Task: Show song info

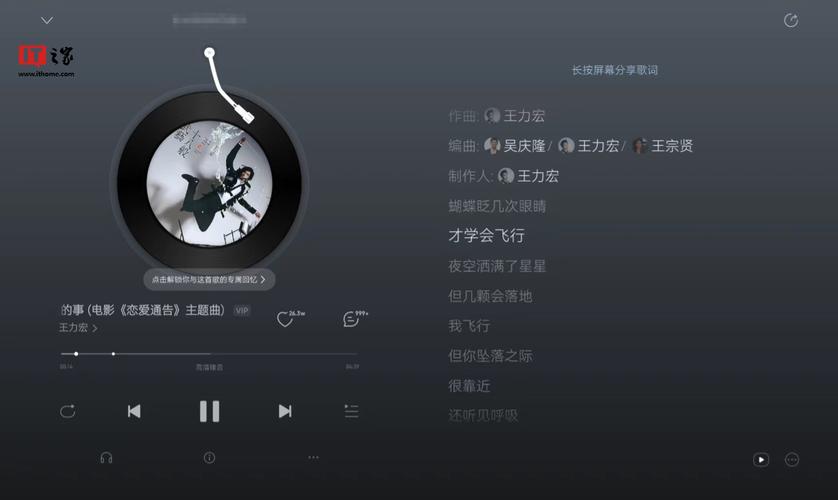Action: 209,458
